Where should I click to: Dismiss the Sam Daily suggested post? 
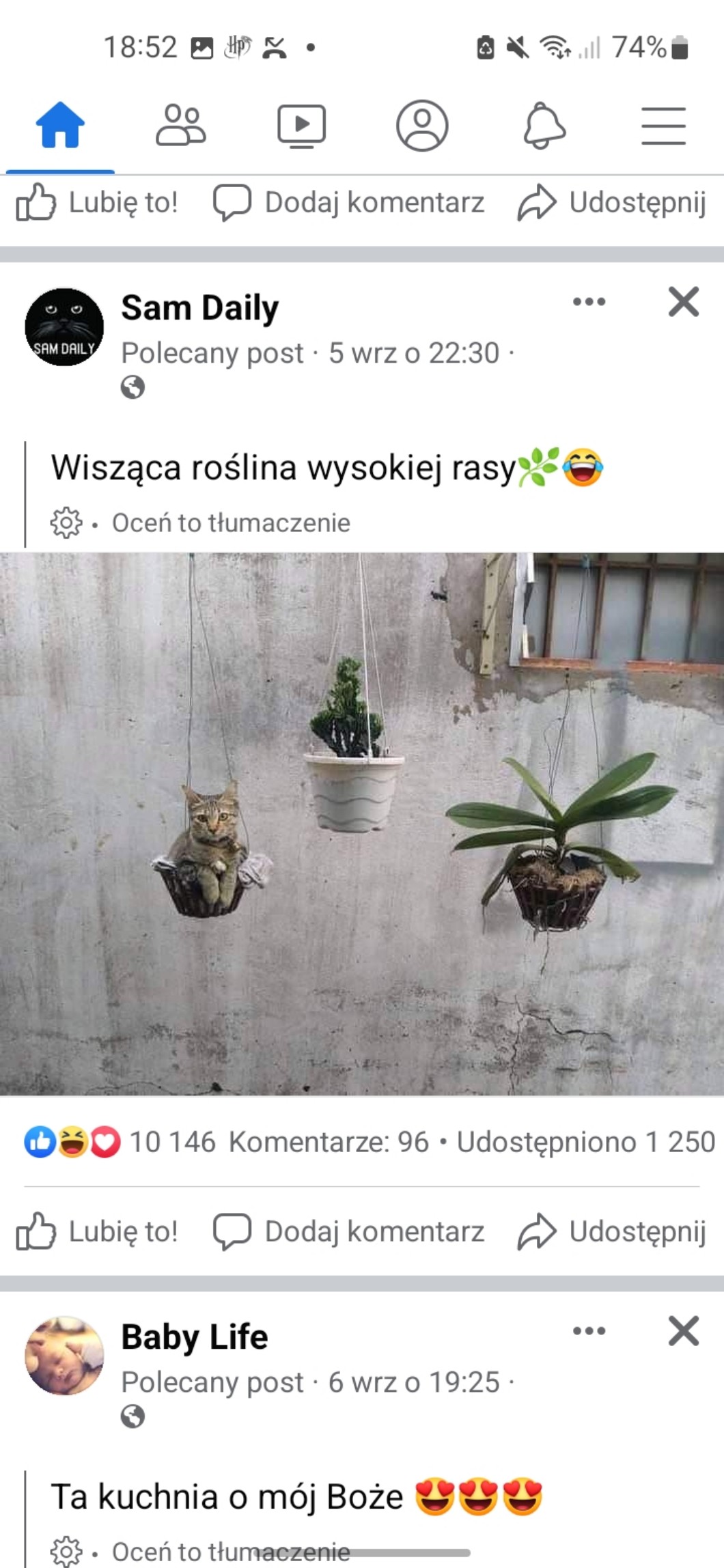(x=683, y=301)
